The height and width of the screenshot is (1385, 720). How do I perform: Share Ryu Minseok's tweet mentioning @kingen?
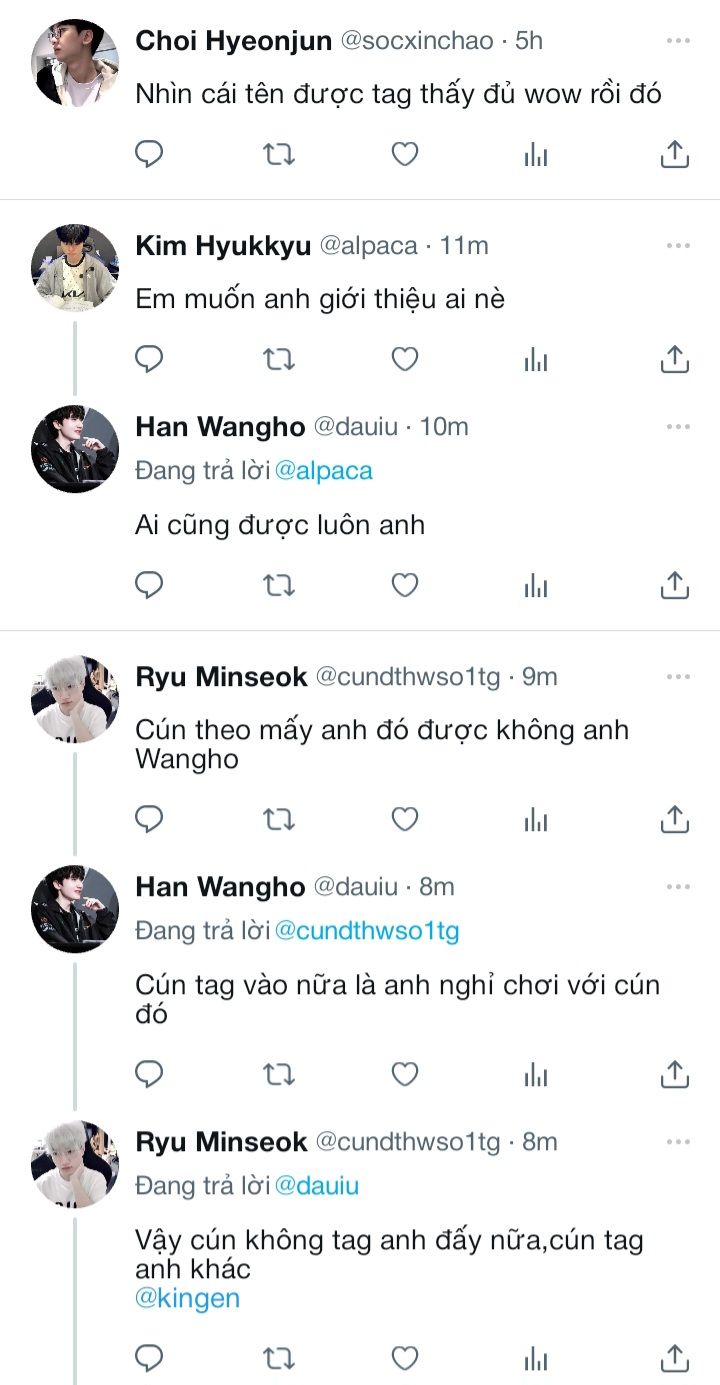[675, 1357]
